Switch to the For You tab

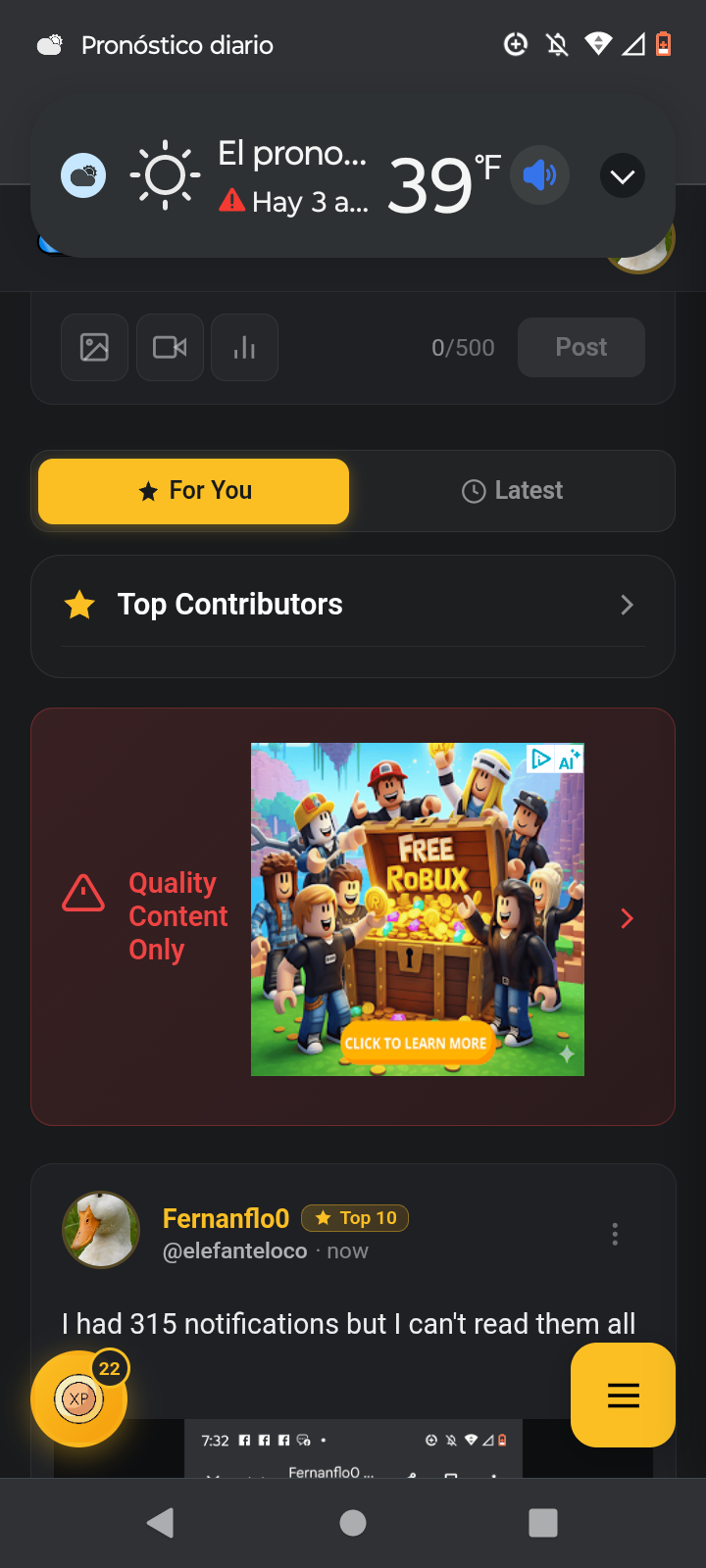coord(194,491)
